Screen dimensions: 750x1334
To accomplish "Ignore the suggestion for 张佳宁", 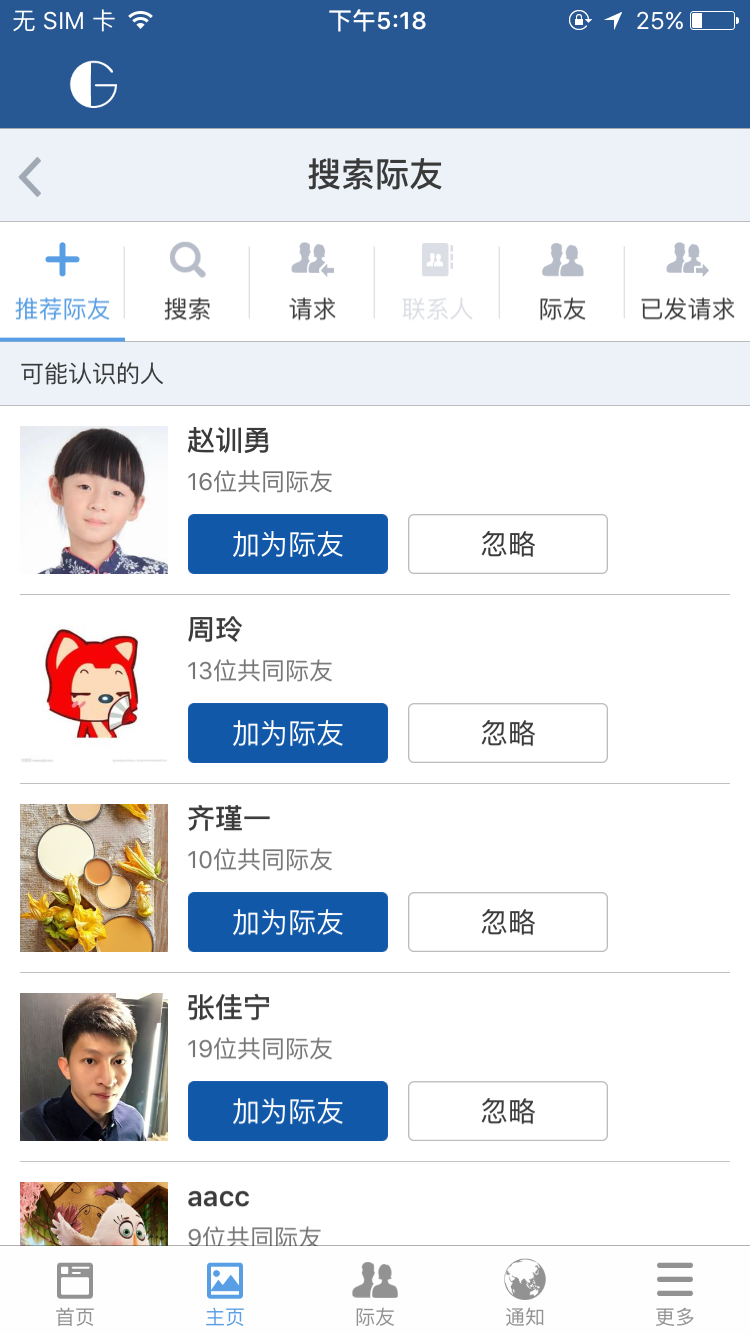I will (x=507, y=1111).
